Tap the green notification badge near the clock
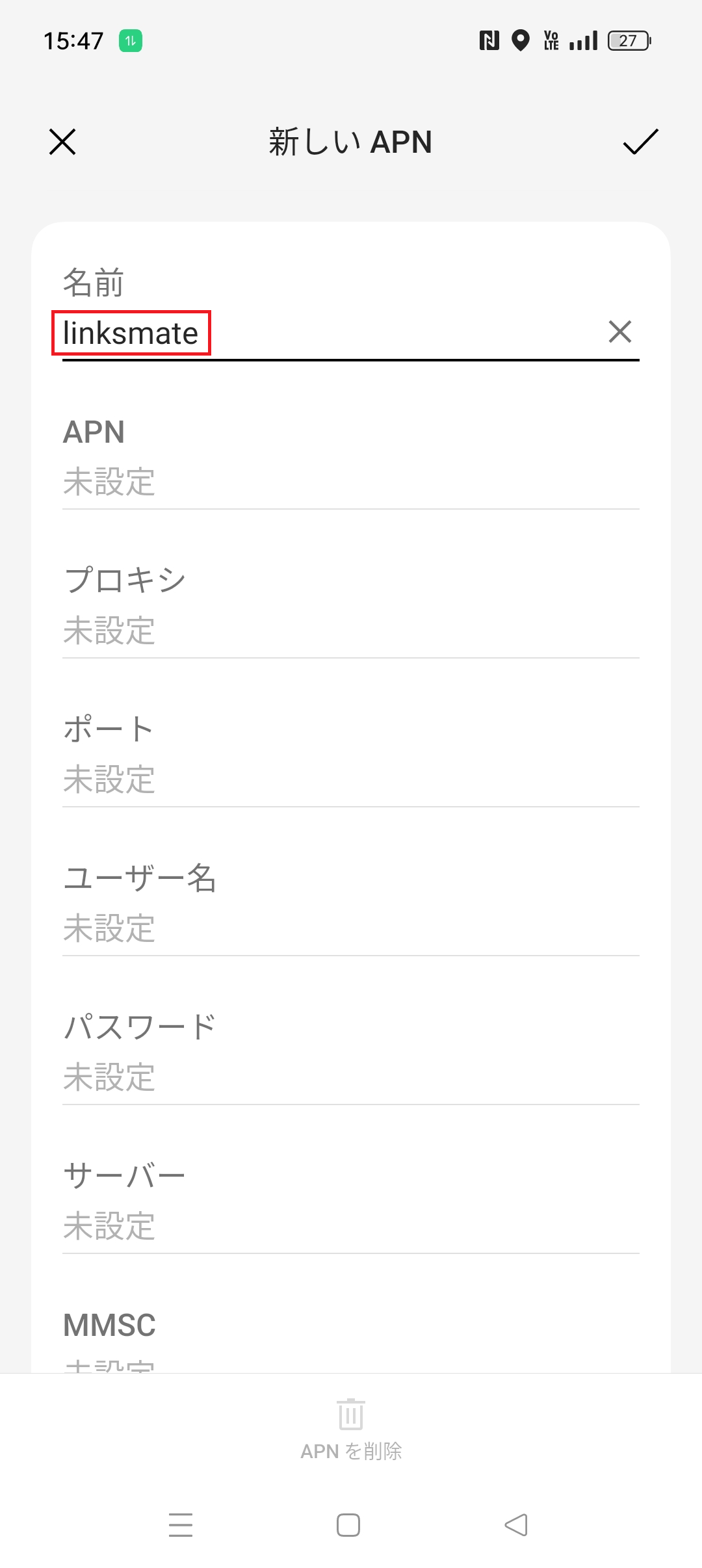Image resolution: width=702 pixels, height=1568 pixels. pos(129,40)
